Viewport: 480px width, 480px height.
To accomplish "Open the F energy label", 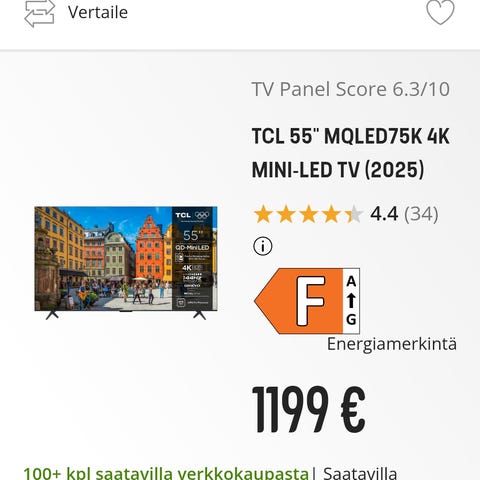I will 307,301.
